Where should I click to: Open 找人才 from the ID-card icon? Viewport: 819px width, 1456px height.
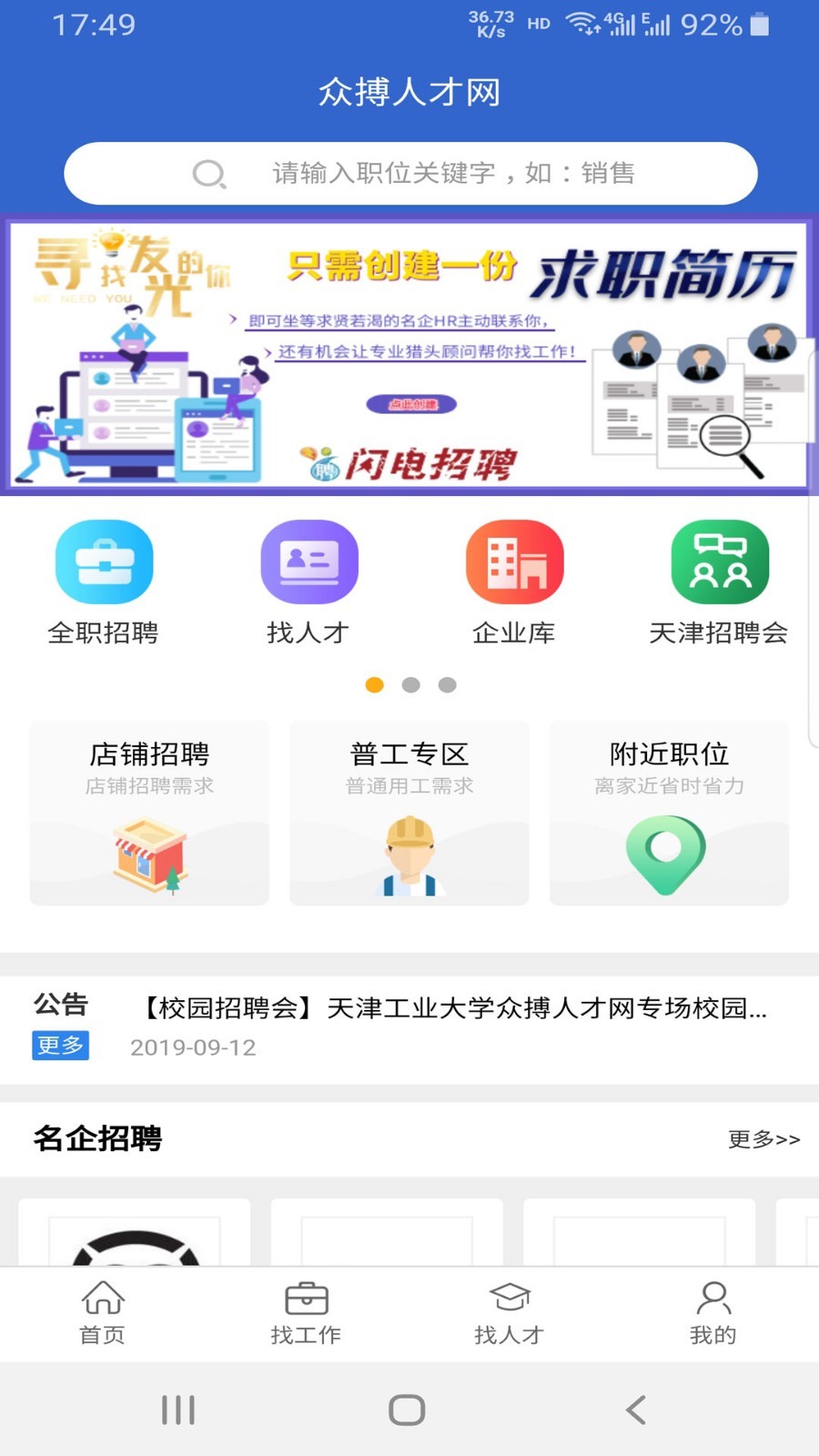pos(309,561)
